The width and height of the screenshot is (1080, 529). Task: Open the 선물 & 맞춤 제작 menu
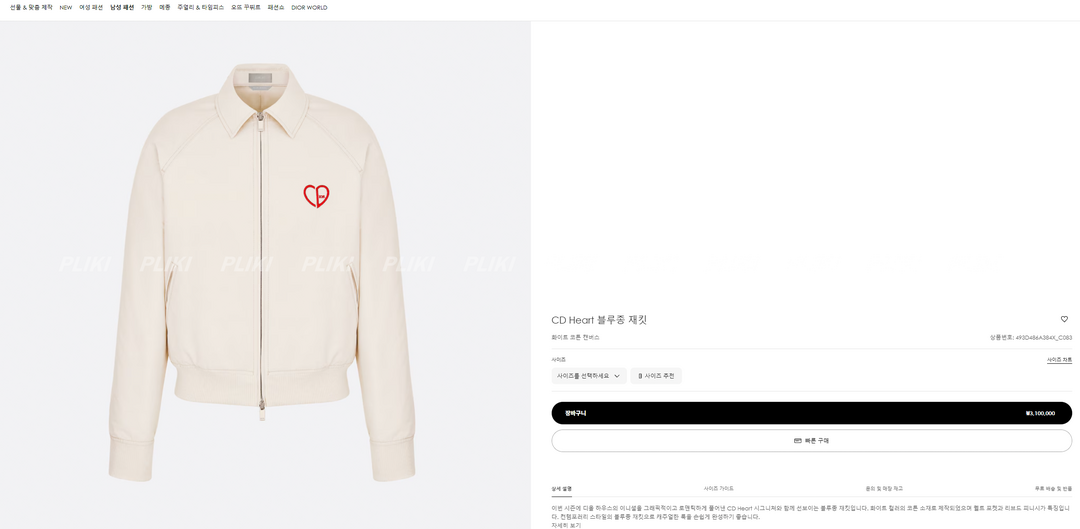click(31, 7)
